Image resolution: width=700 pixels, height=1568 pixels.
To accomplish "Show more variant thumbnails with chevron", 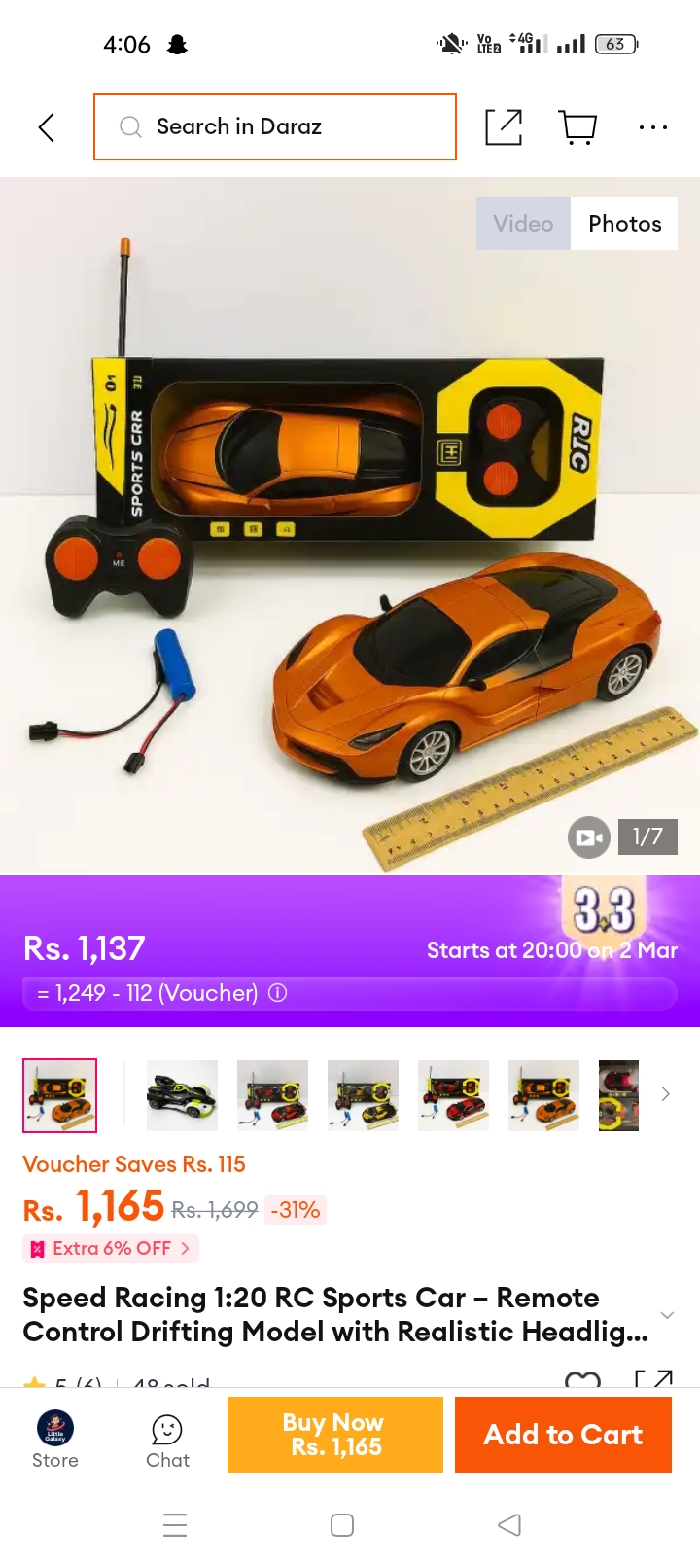I will click(x=666, y=1094).
